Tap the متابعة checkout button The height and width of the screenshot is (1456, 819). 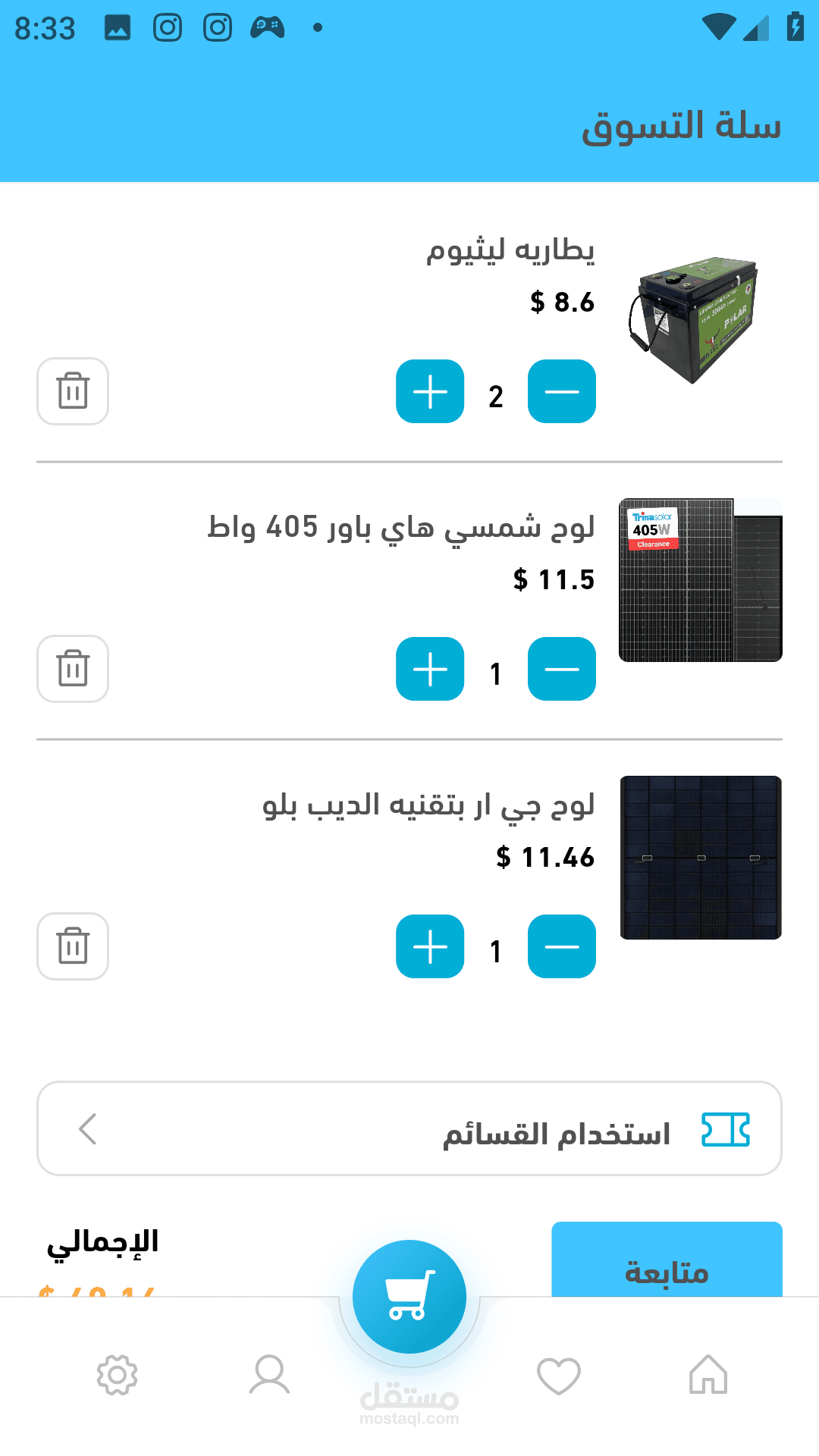coord(667,1263)
